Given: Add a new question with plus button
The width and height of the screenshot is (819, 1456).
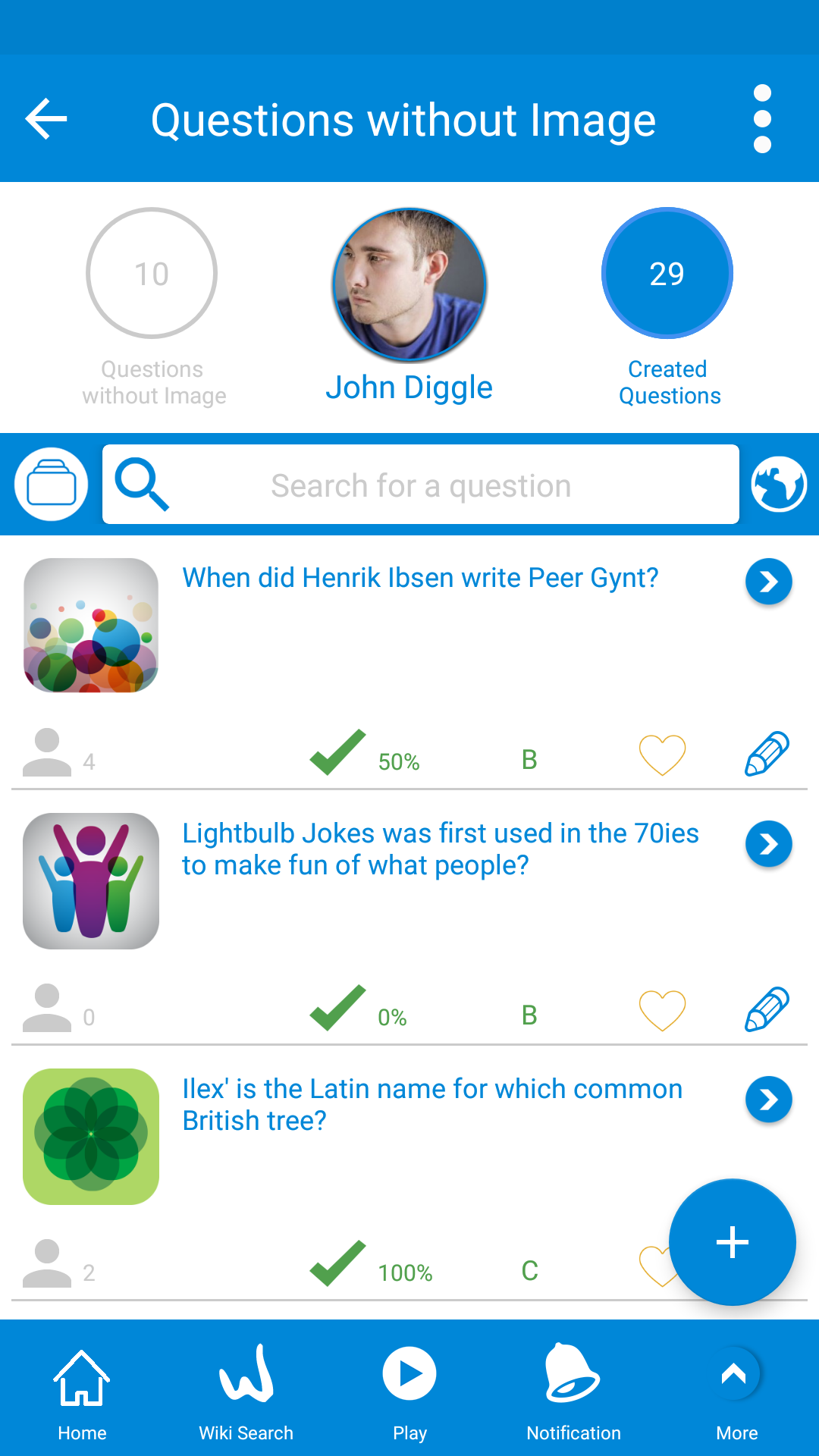Looking at the screenshot, I should (x=732, y=1242).
